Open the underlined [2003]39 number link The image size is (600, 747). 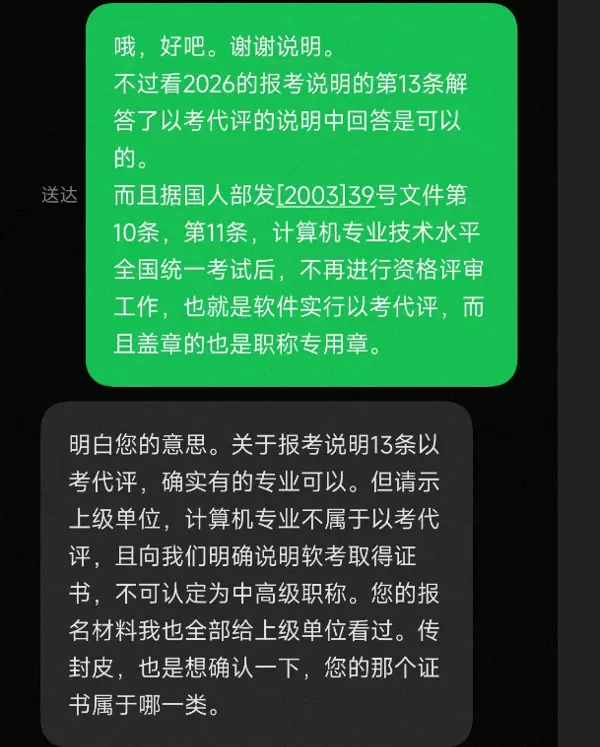pos(326,194)
